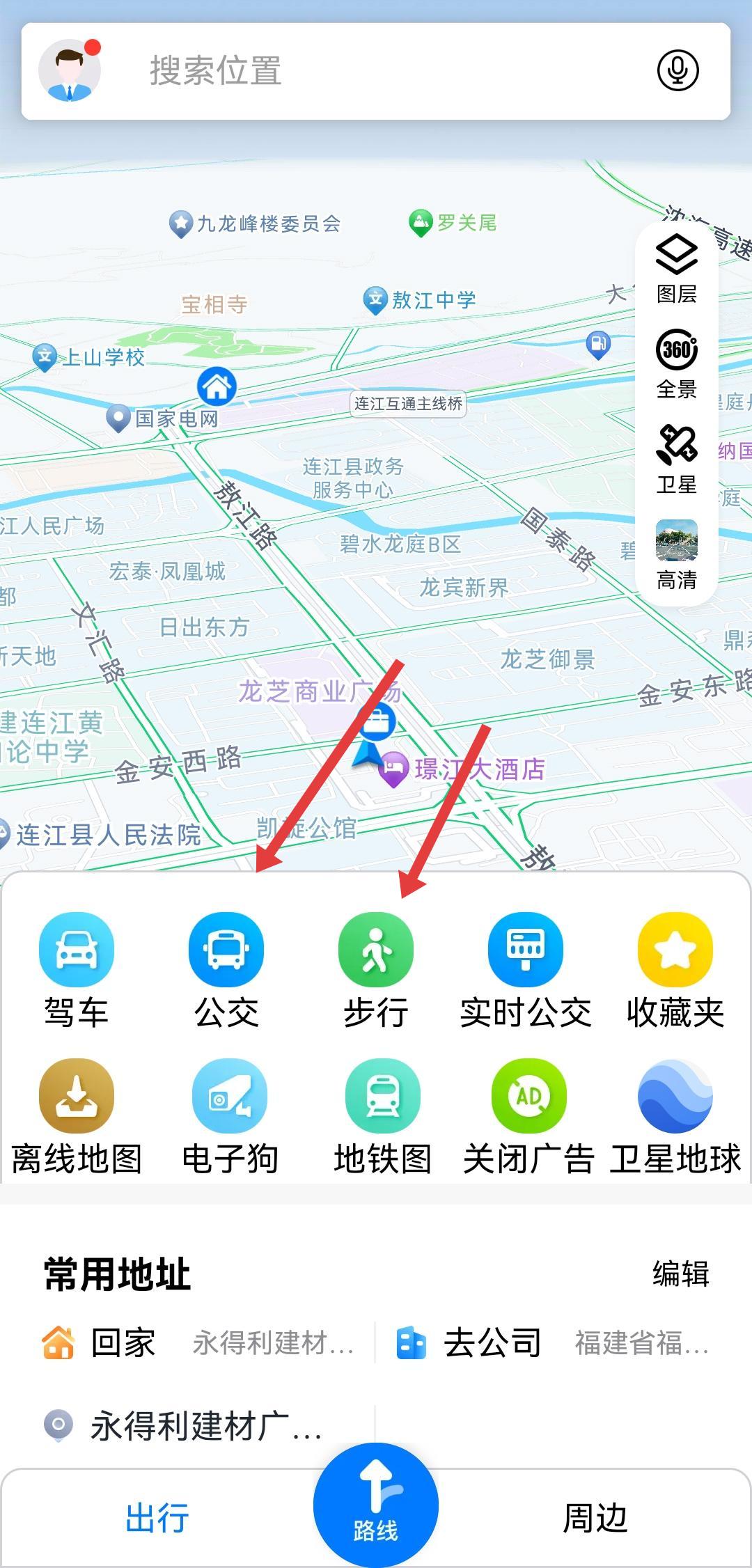This screenshot has height=1568, width=752.
Task: Switch to 全景 360 panorama view
Action: click(676, 363)
